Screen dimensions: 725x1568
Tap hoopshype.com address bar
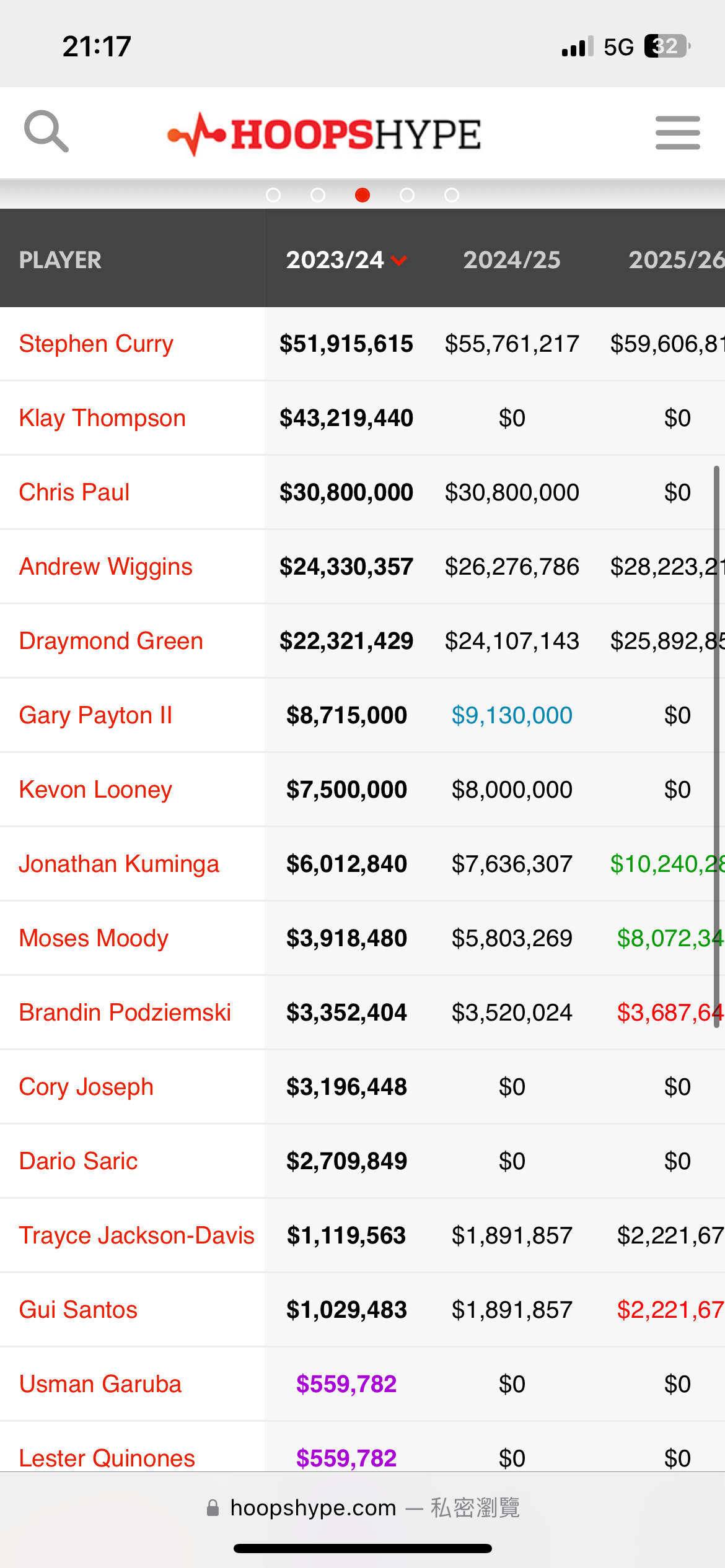coord(362,1508)
